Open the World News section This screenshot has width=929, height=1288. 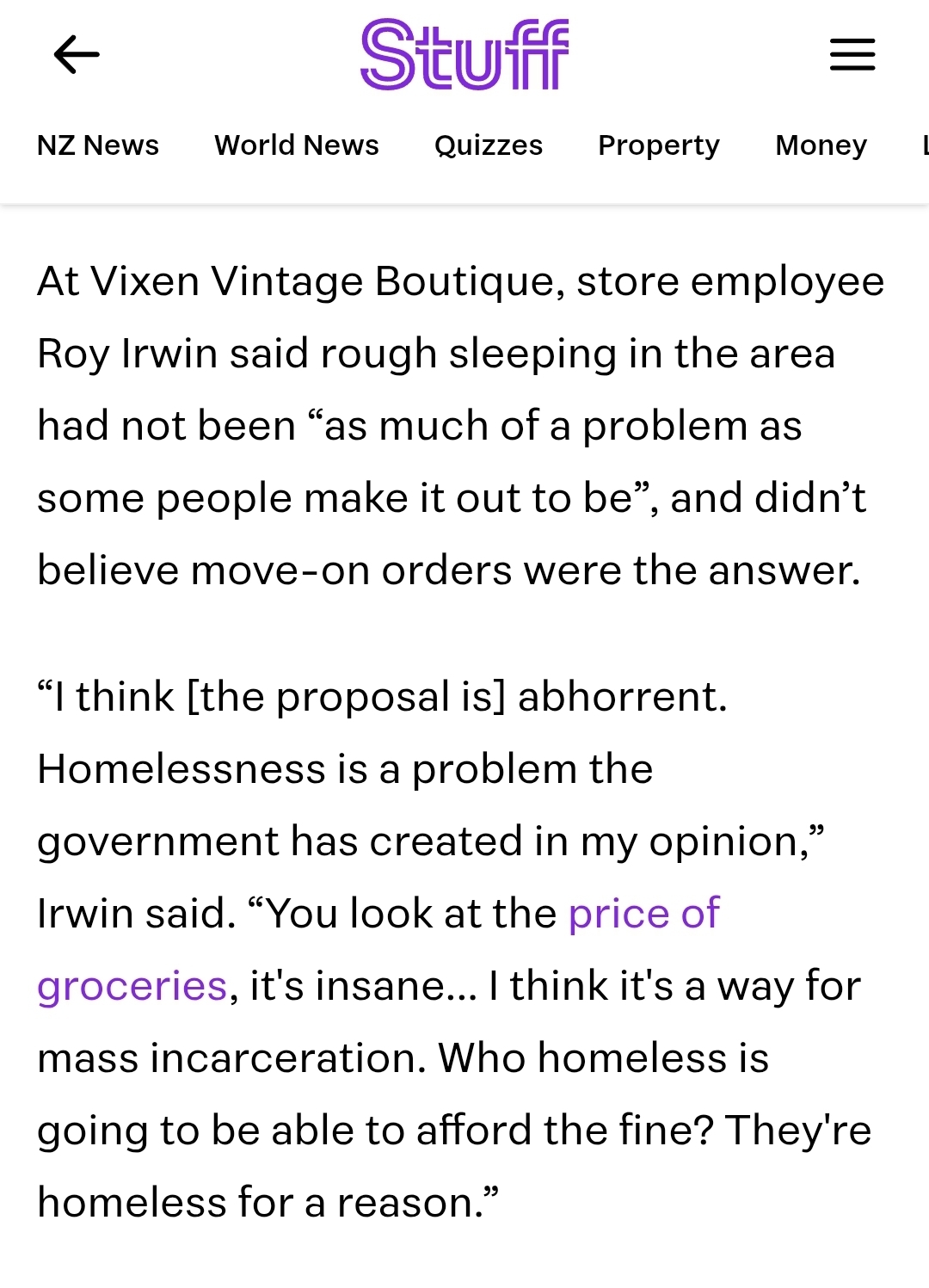297,145
